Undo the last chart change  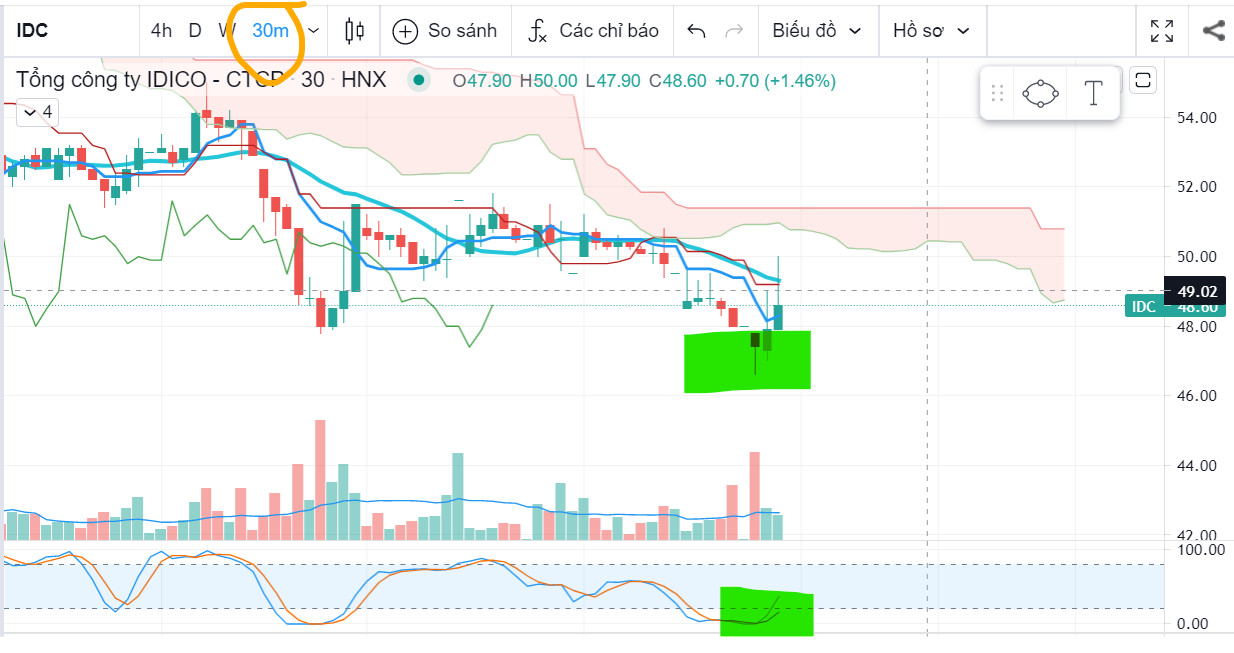[x=697, y=30]
